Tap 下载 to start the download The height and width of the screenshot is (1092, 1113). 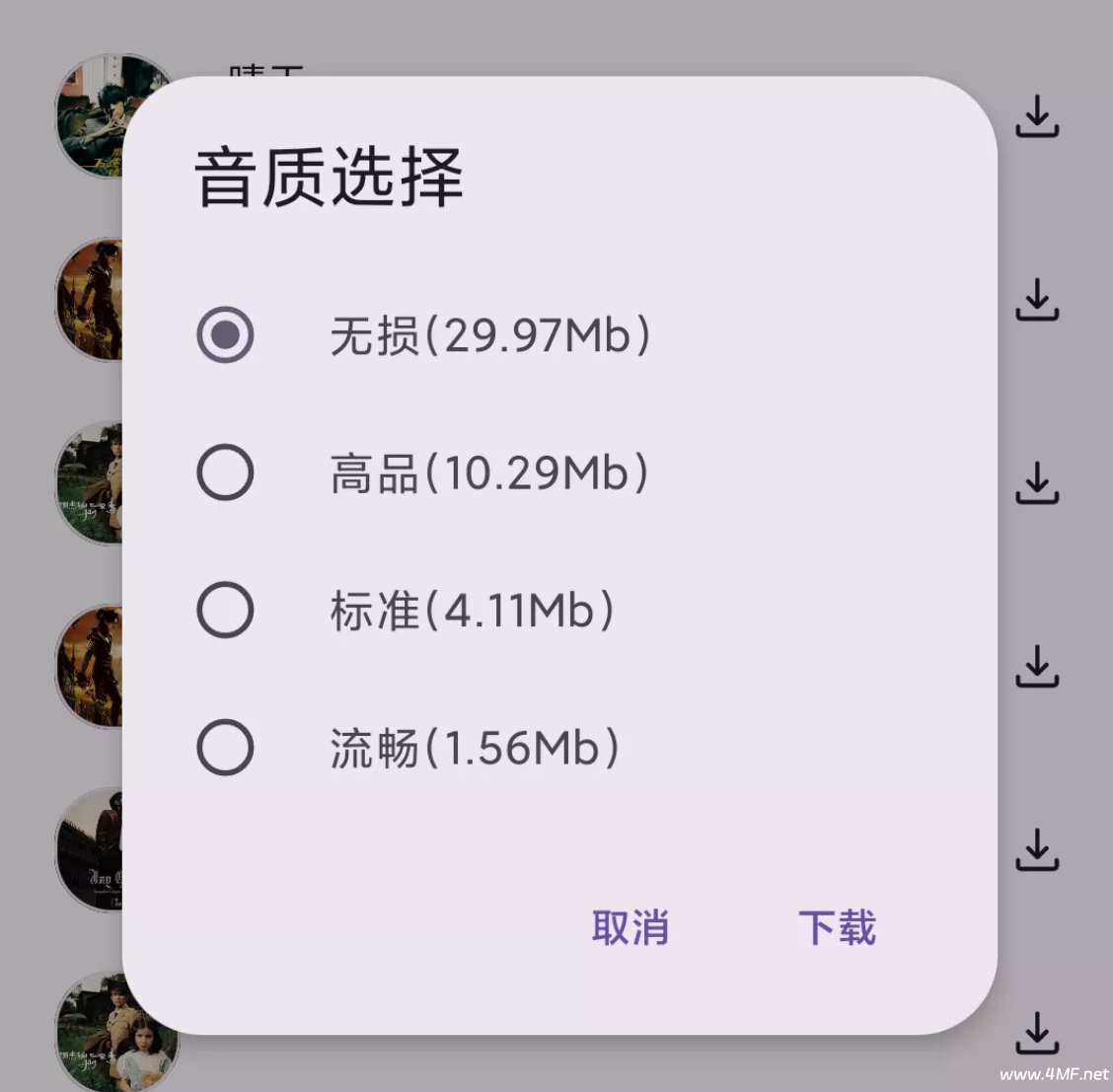coord(837,928)
